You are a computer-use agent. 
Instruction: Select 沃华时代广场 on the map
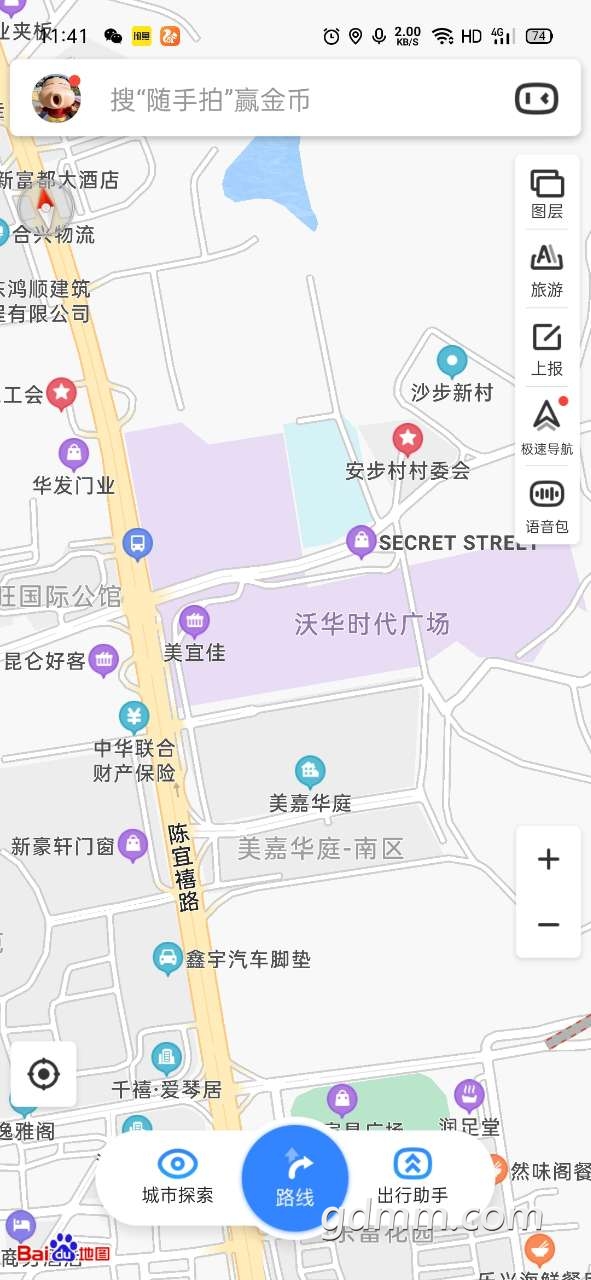tap(372, 624)
